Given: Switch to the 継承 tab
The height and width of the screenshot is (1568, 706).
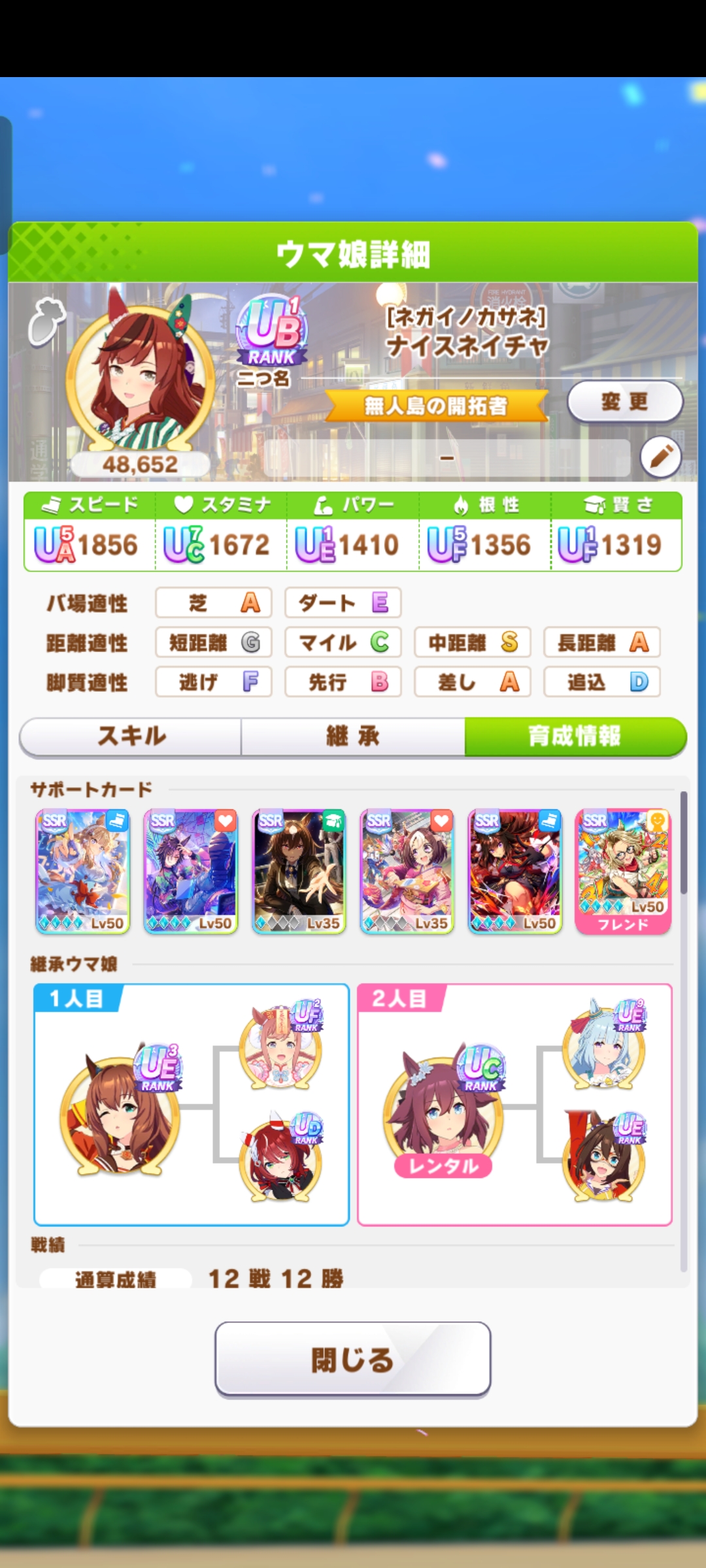Looking at the screenshot, I should [x=353, y=737].
